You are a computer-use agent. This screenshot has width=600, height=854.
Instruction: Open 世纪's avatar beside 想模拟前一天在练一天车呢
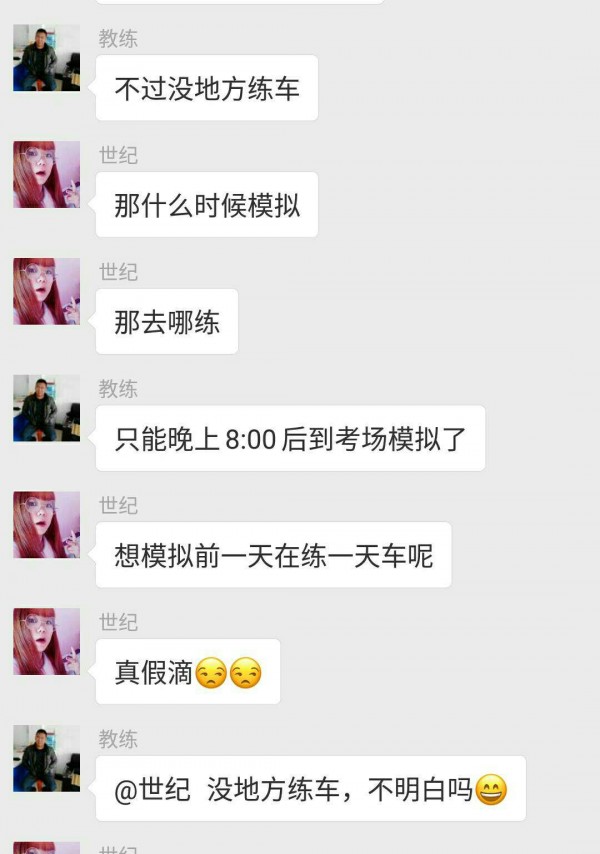point(46,525)
